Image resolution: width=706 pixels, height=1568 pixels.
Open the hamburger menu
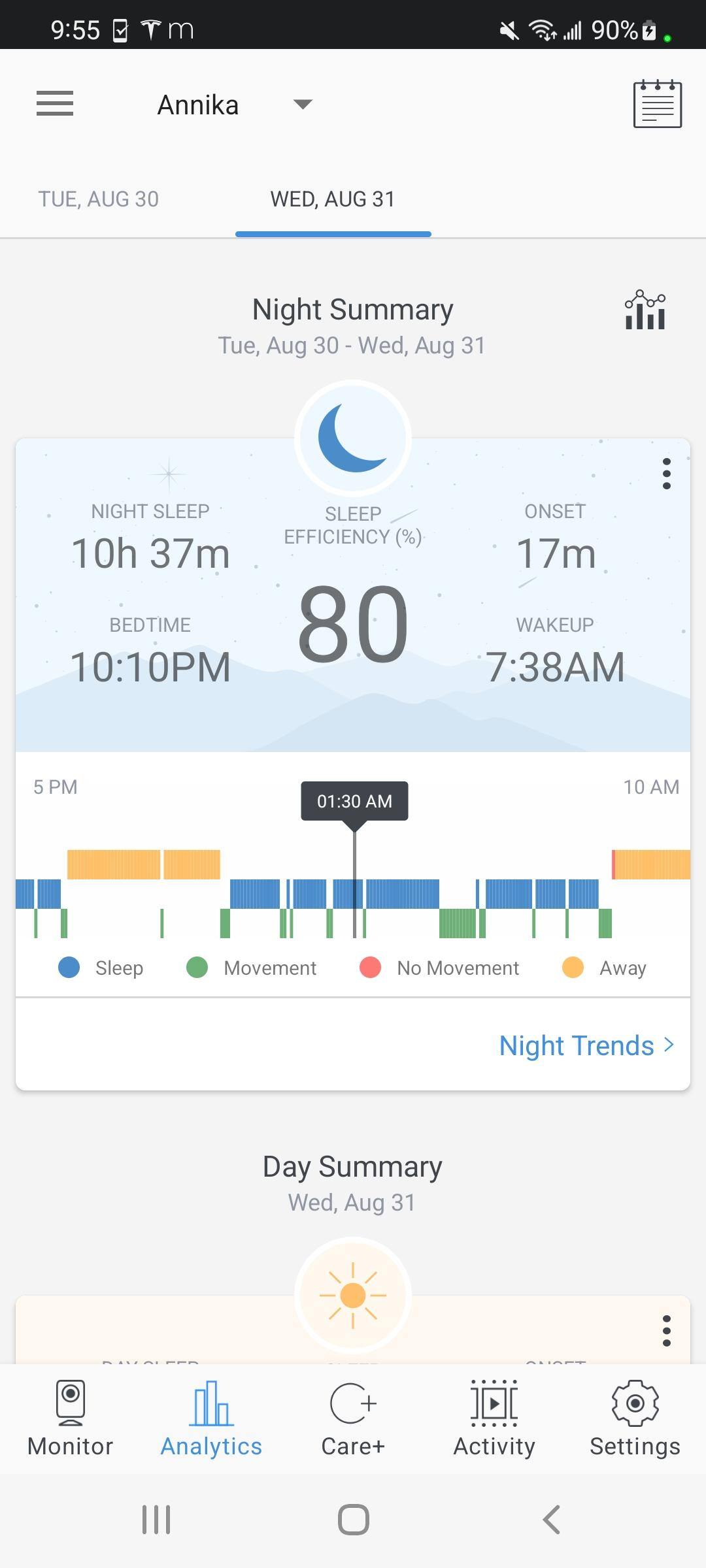coord(55,104)
